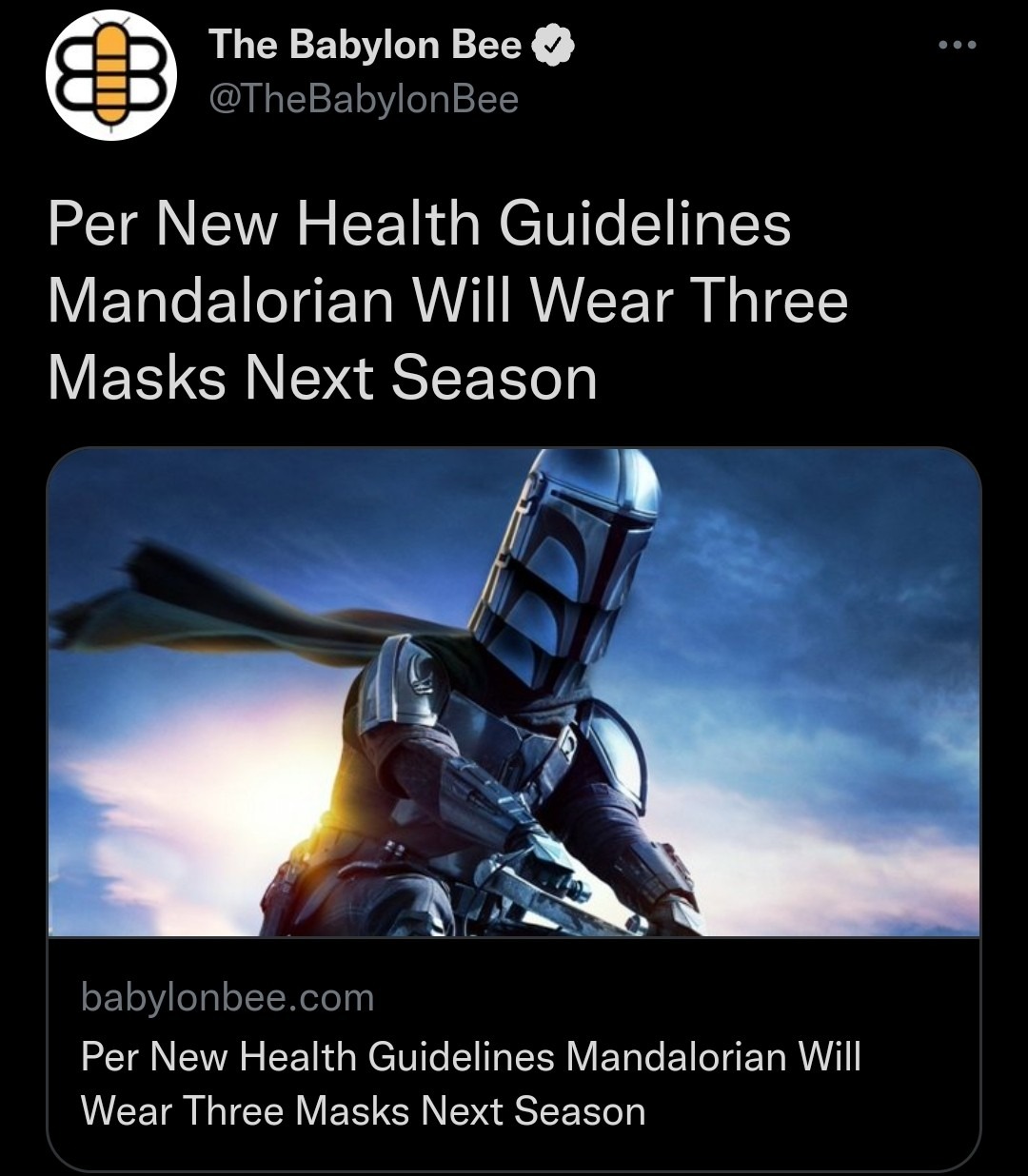
Task: Open the Mandalorian article image card
Action: [513, 692]
